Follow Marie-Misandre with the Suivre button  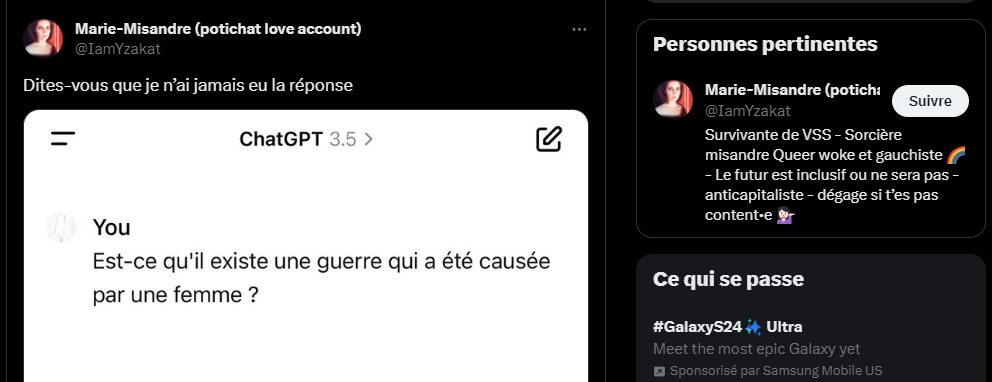click(930, 101)
